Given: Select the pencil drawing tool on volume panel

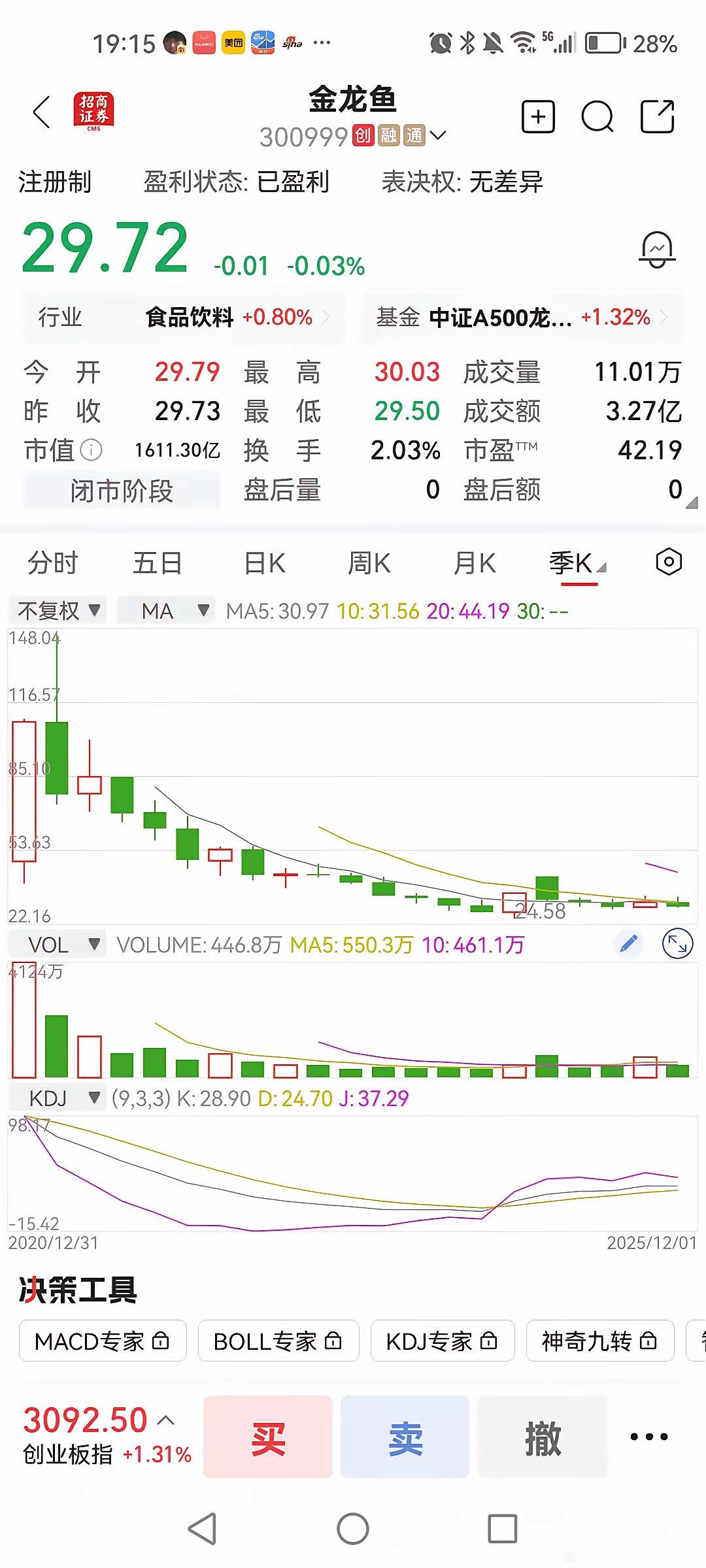Looking at the screenshot, I should pyautogui.click(x=628, y=943).
